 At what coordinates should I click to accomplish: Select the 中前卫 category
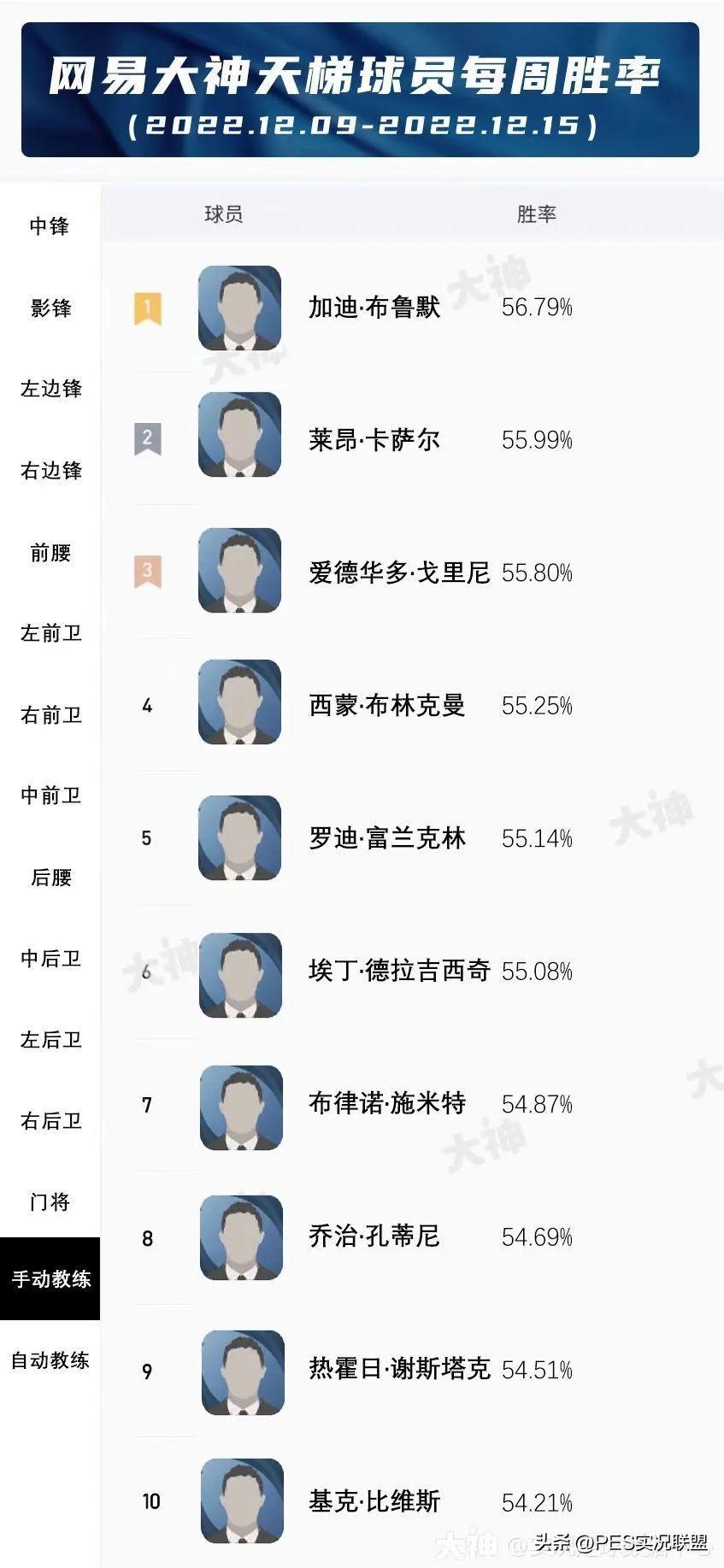50,796
